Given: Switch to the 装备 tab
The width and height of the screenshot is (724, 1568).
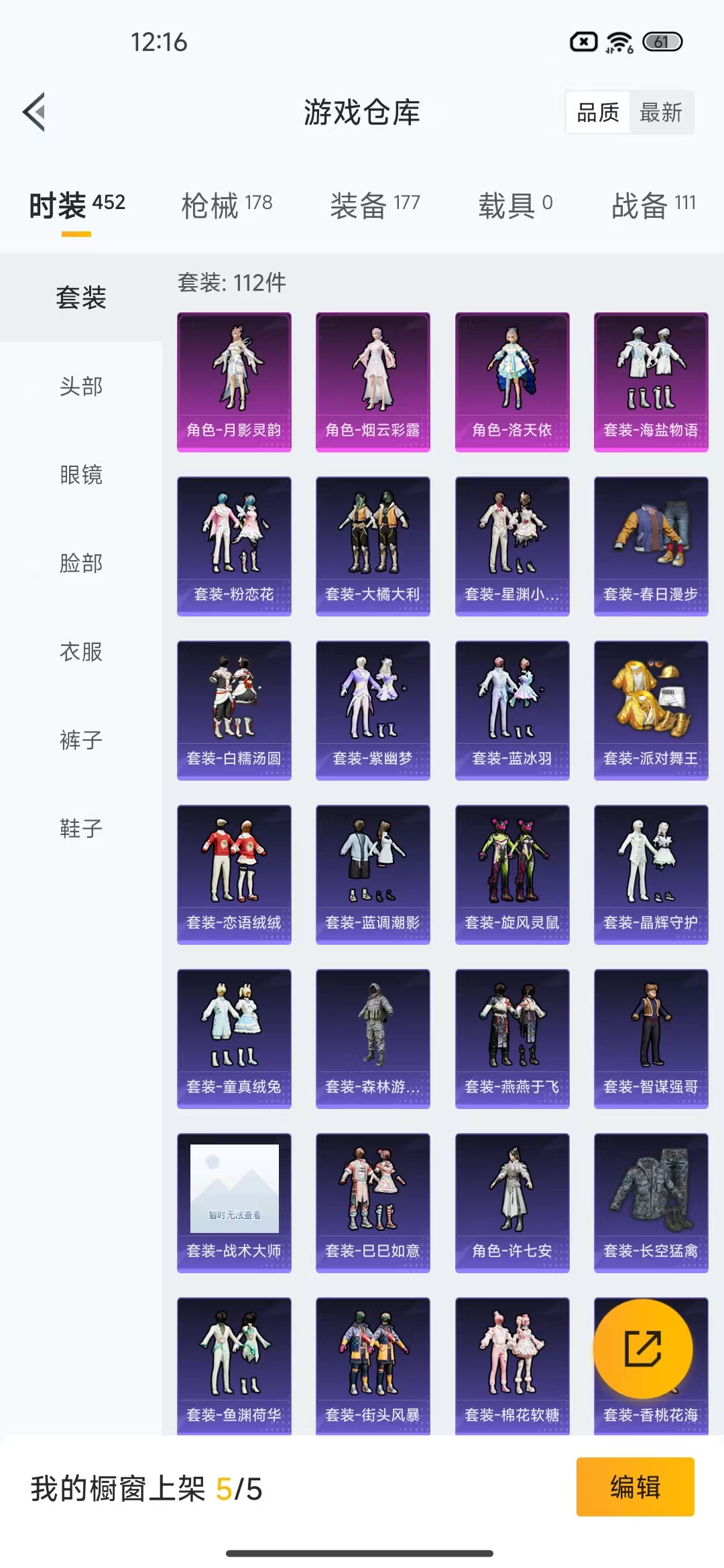Looking at the screenshot, I should pyautogui.click(x=375, y=204).
